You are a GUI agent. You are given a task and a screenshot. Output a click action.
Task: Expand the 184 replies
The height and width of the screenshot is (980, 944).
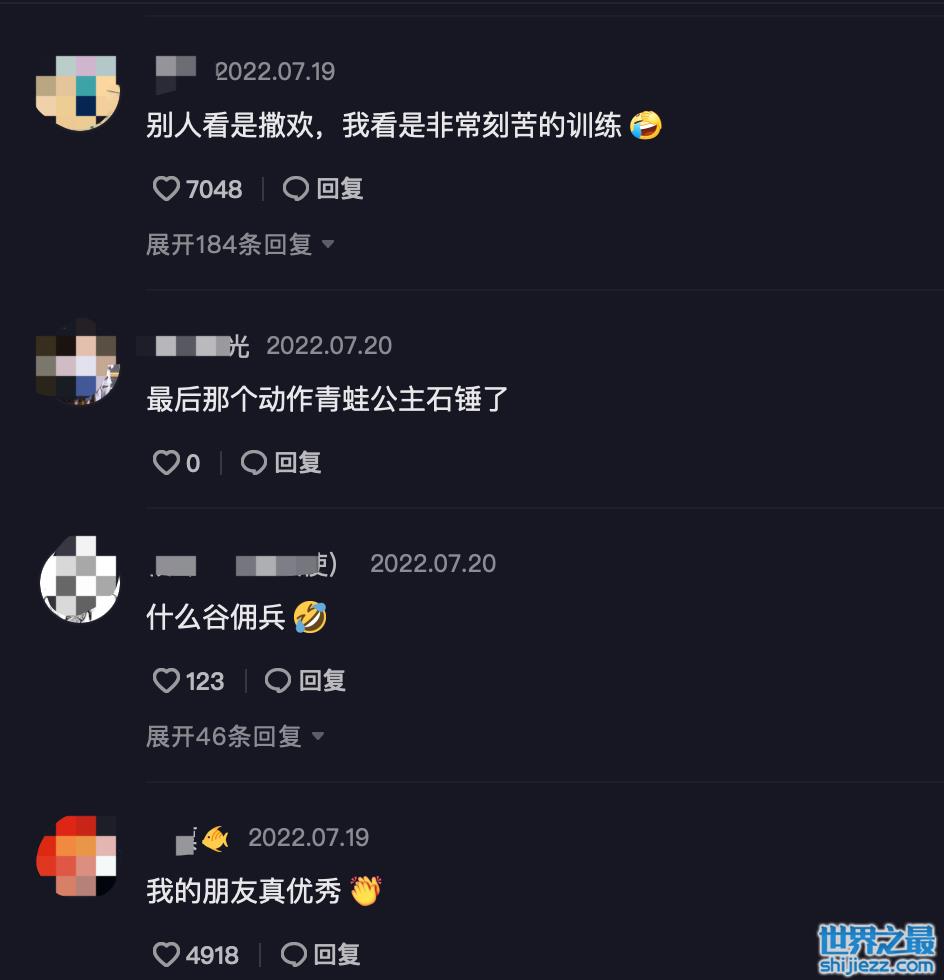pyautogui.click(x=240, y=244)
